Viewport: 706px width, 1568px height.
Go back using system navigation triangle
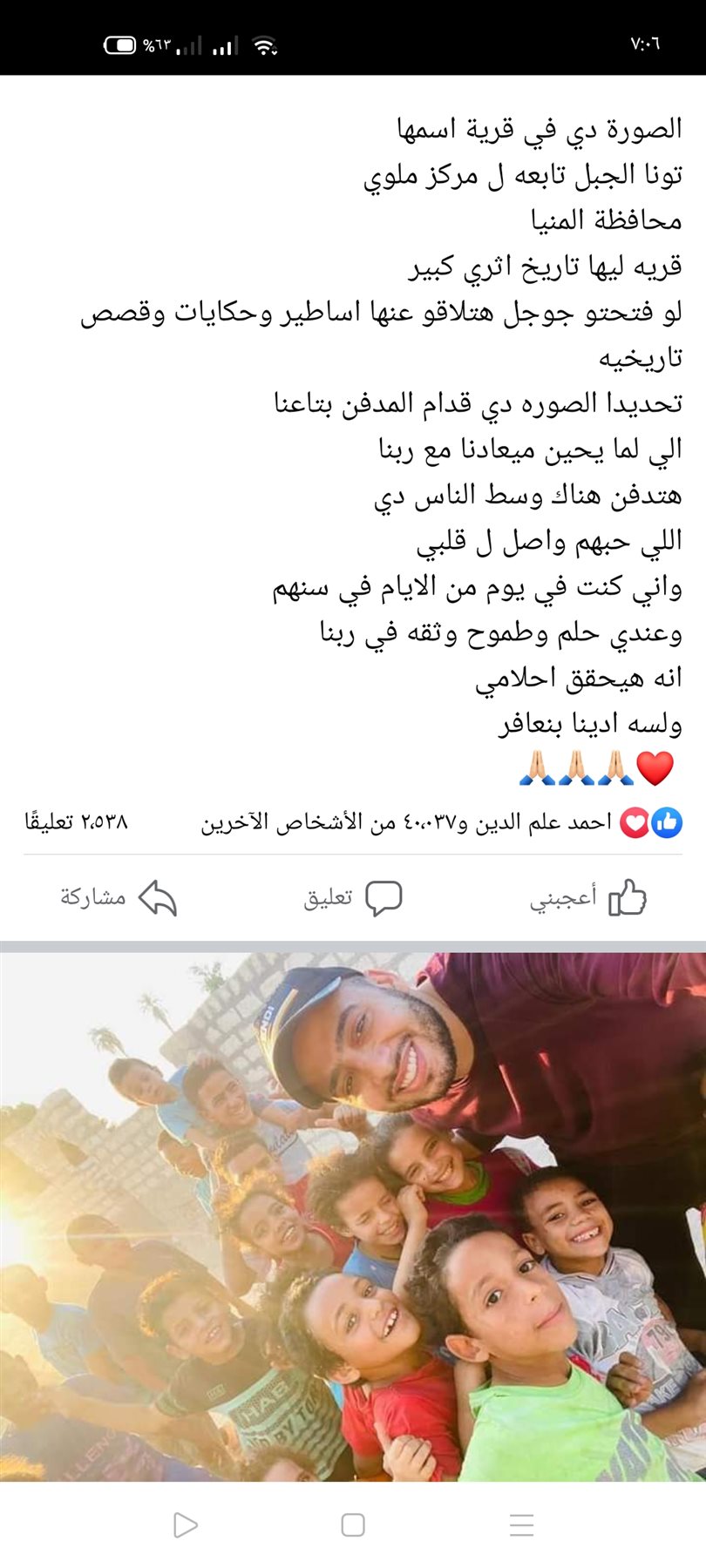(185, 1524)
